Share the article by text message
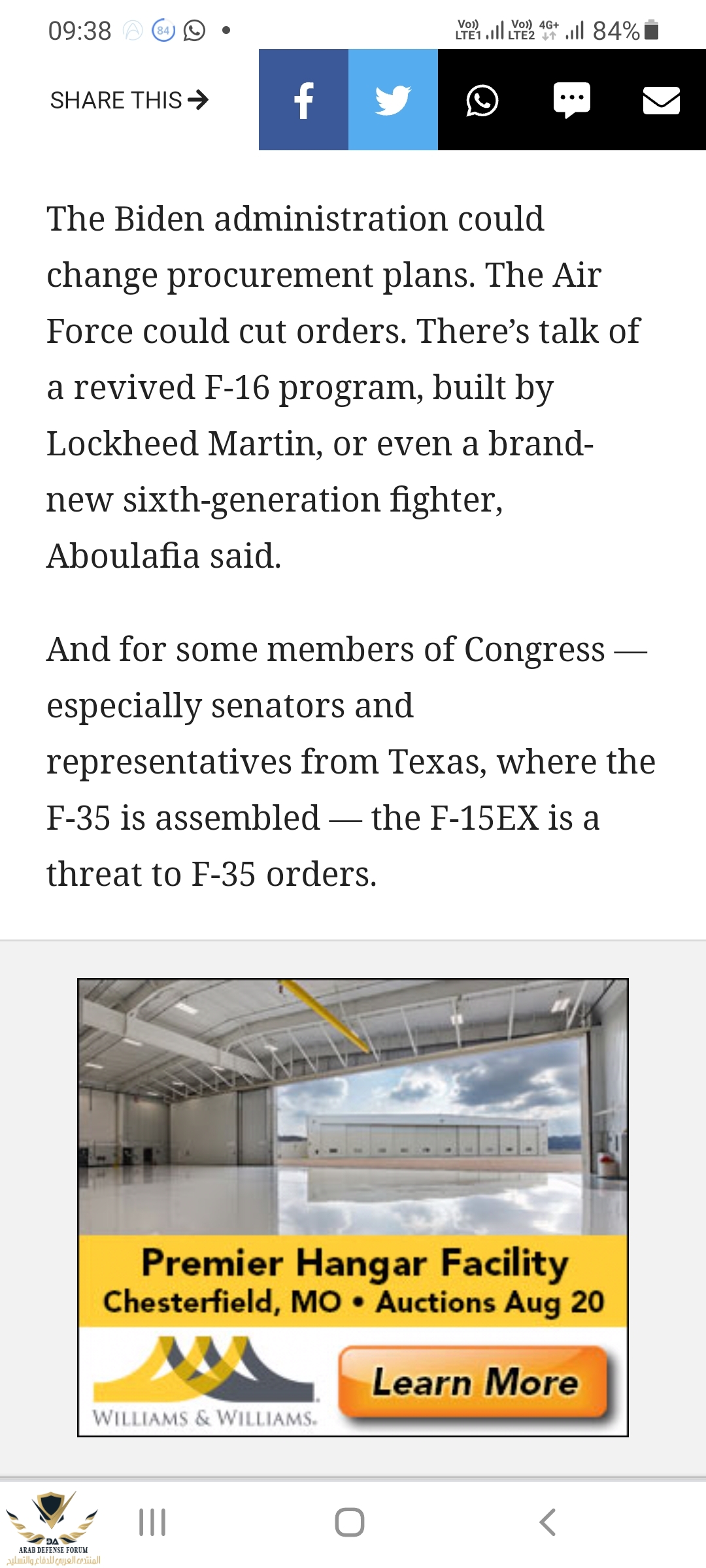The image size is (706, 1568). pyautogui.click(x=572, y=100)
